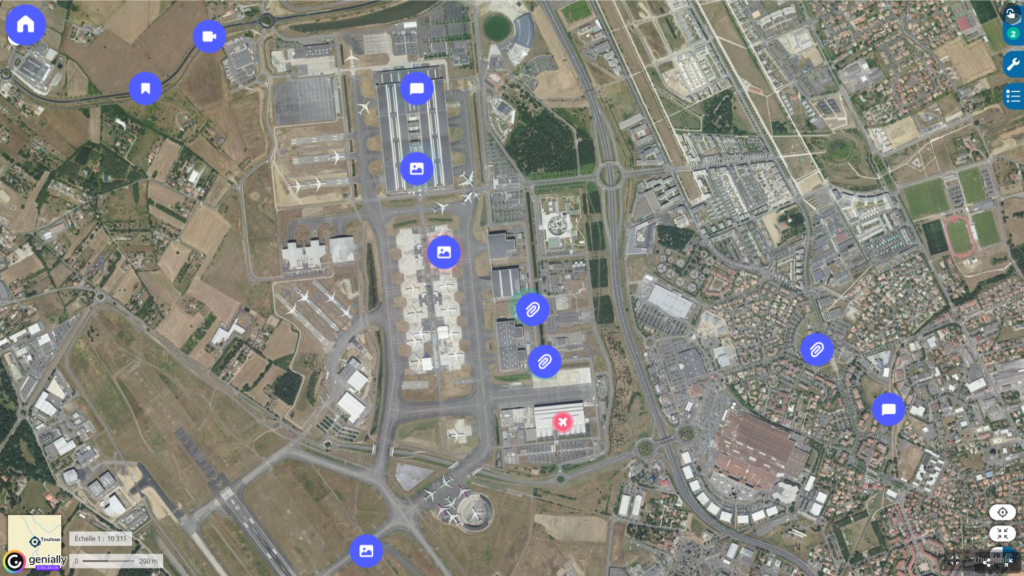1024x576 pixels.
Task: Open the video camera hotspot
Action: pos(209,36)
